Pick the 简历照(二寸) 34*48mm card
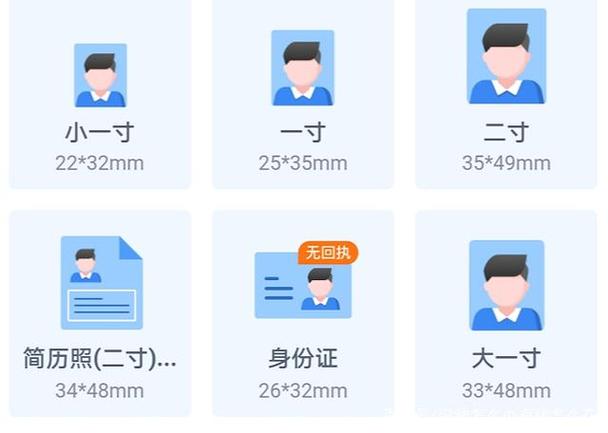 100,314
